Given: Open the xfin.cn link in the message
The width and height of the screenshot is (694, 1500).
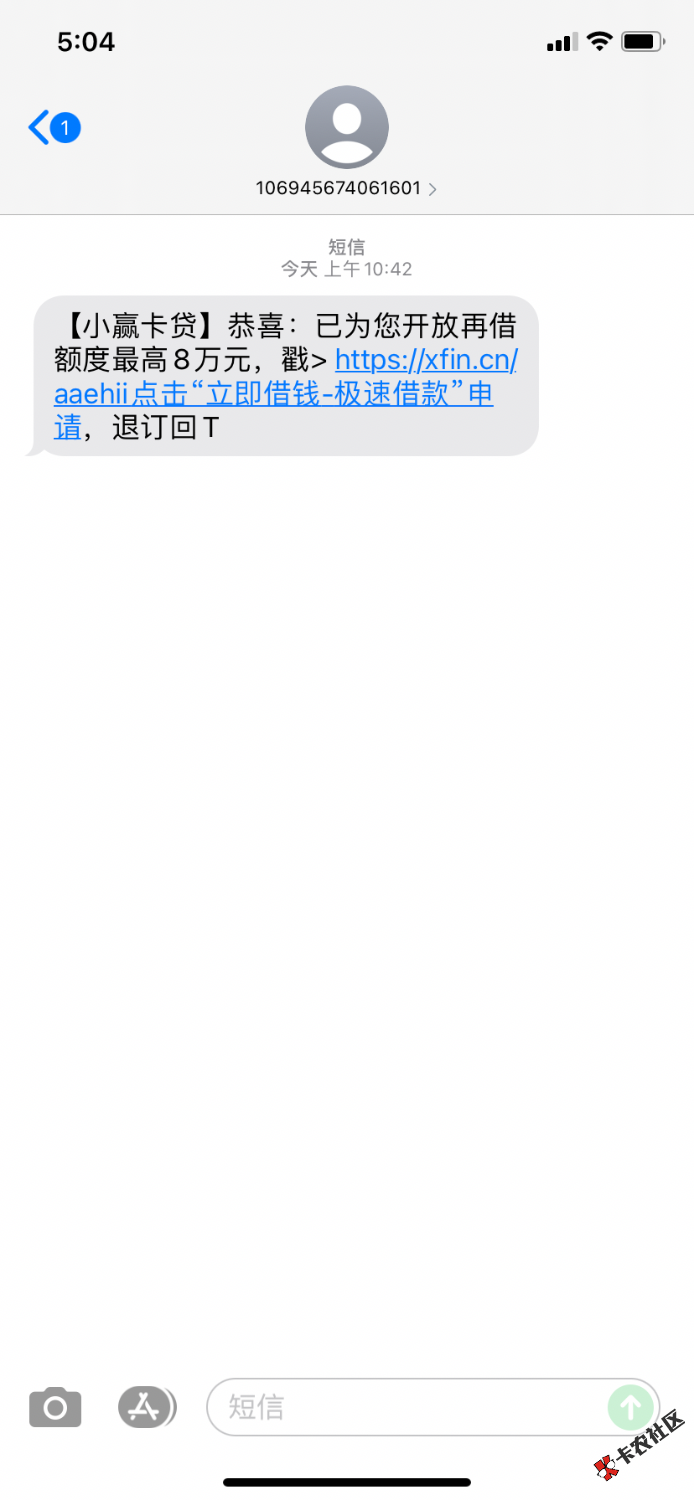Looking at the screenshot, I should tap(426, 360).
